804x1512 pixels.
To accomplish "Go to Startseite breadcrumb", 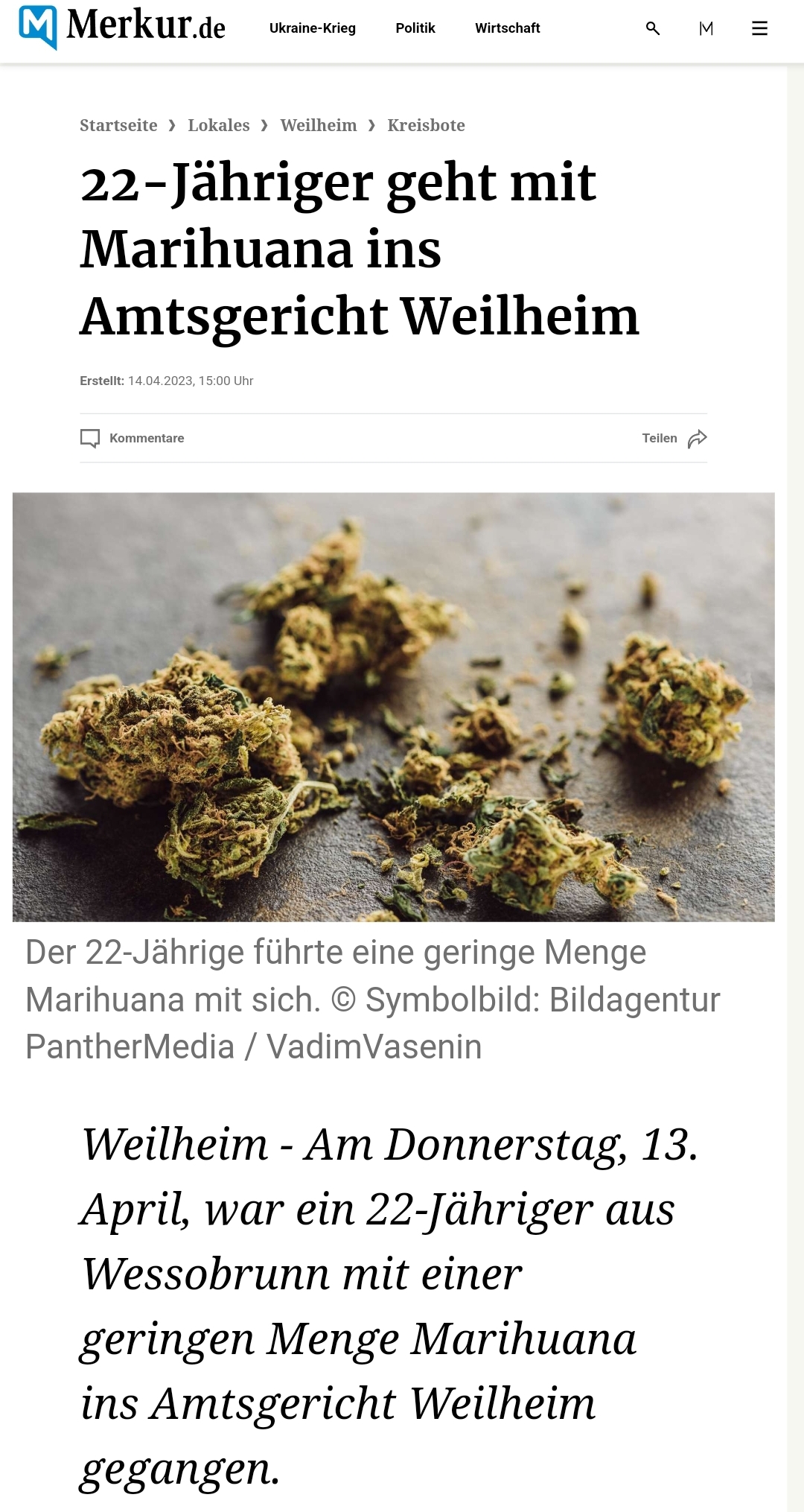I will [x=118, y=125].
